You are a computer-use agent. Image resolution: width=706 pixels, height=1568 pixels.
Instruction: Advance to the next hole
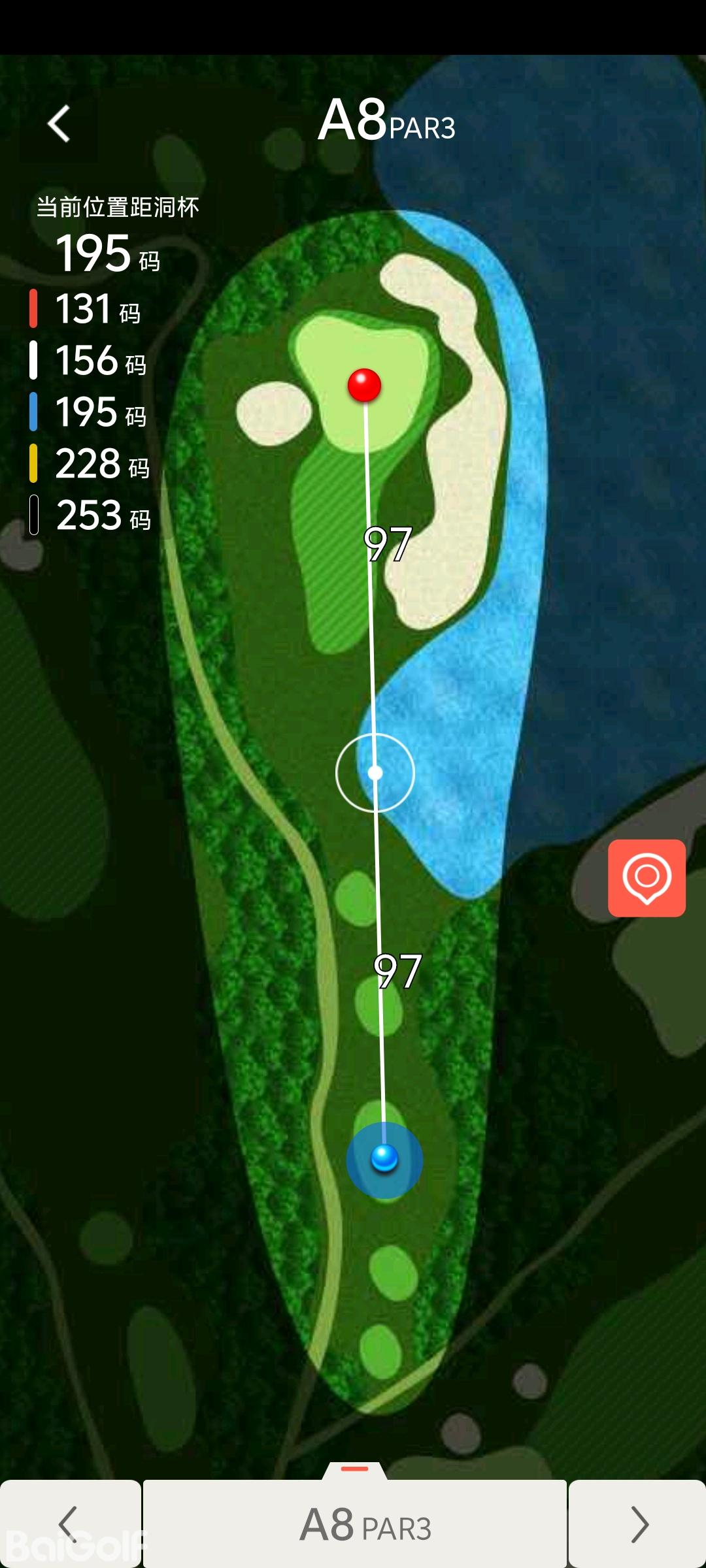click(637, 1524)
